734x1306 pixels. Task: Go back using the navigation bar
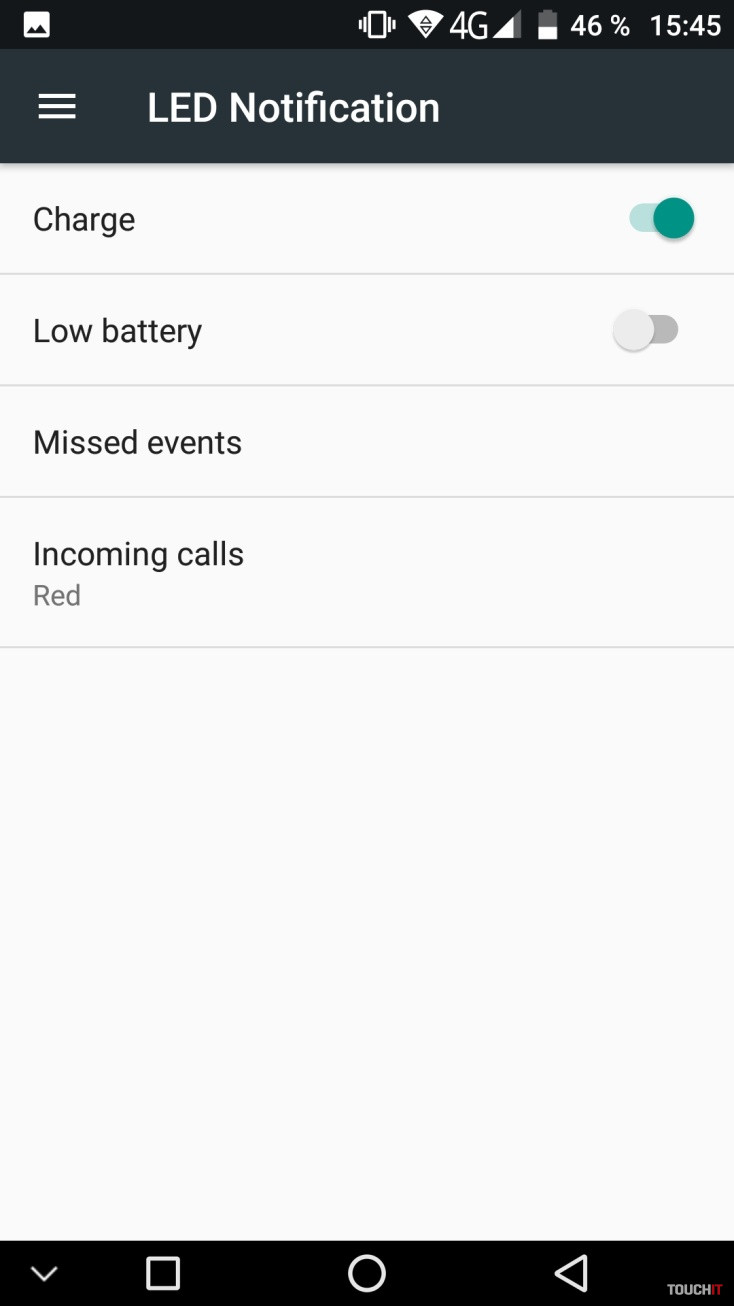tap(571, 1273)
